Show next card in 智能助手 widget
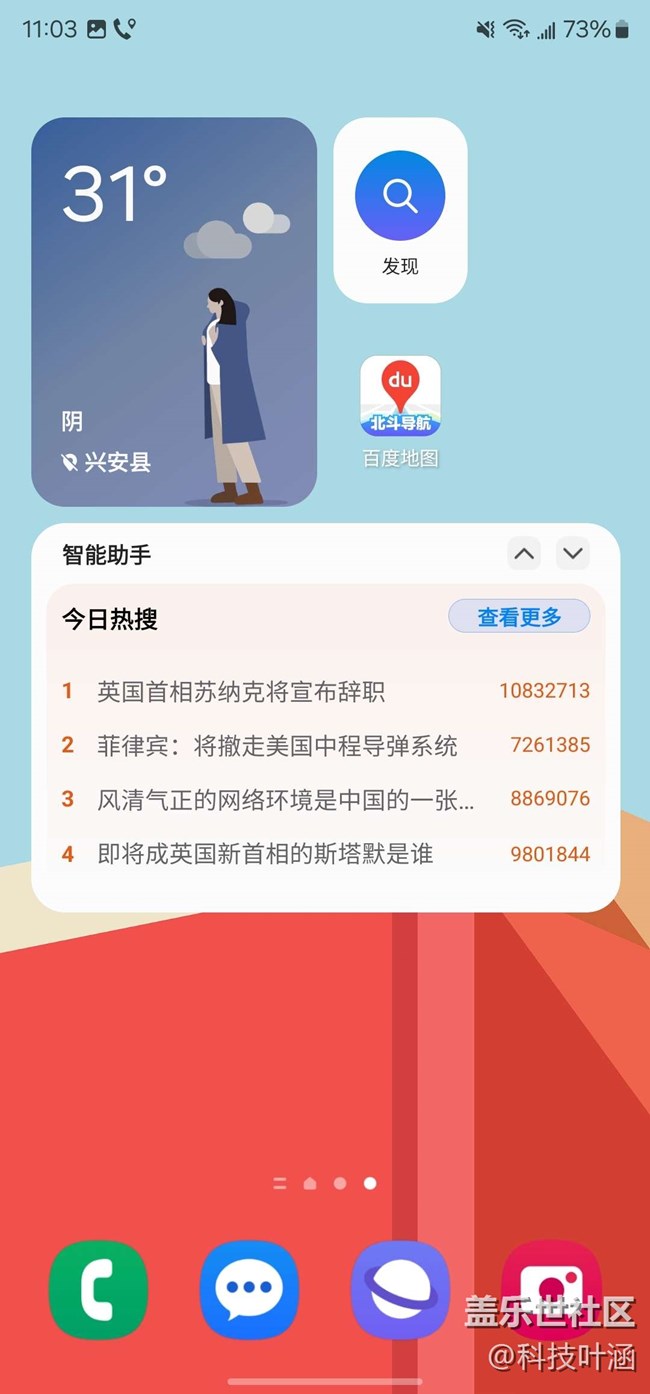This screenshot has width=650, height=1394. point(573,553)
